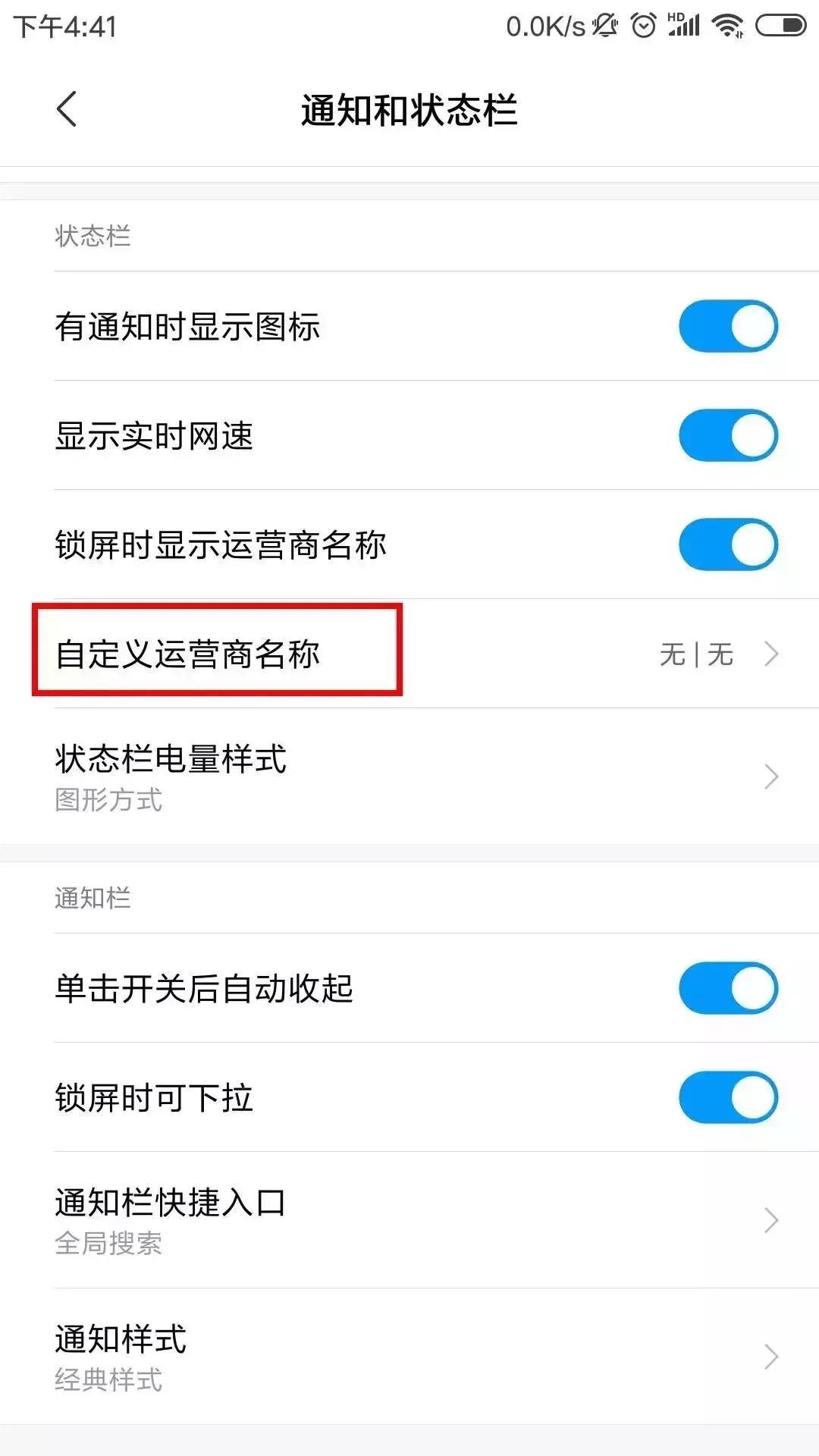Turn off 显示实时网速 switch

[726, 435]
